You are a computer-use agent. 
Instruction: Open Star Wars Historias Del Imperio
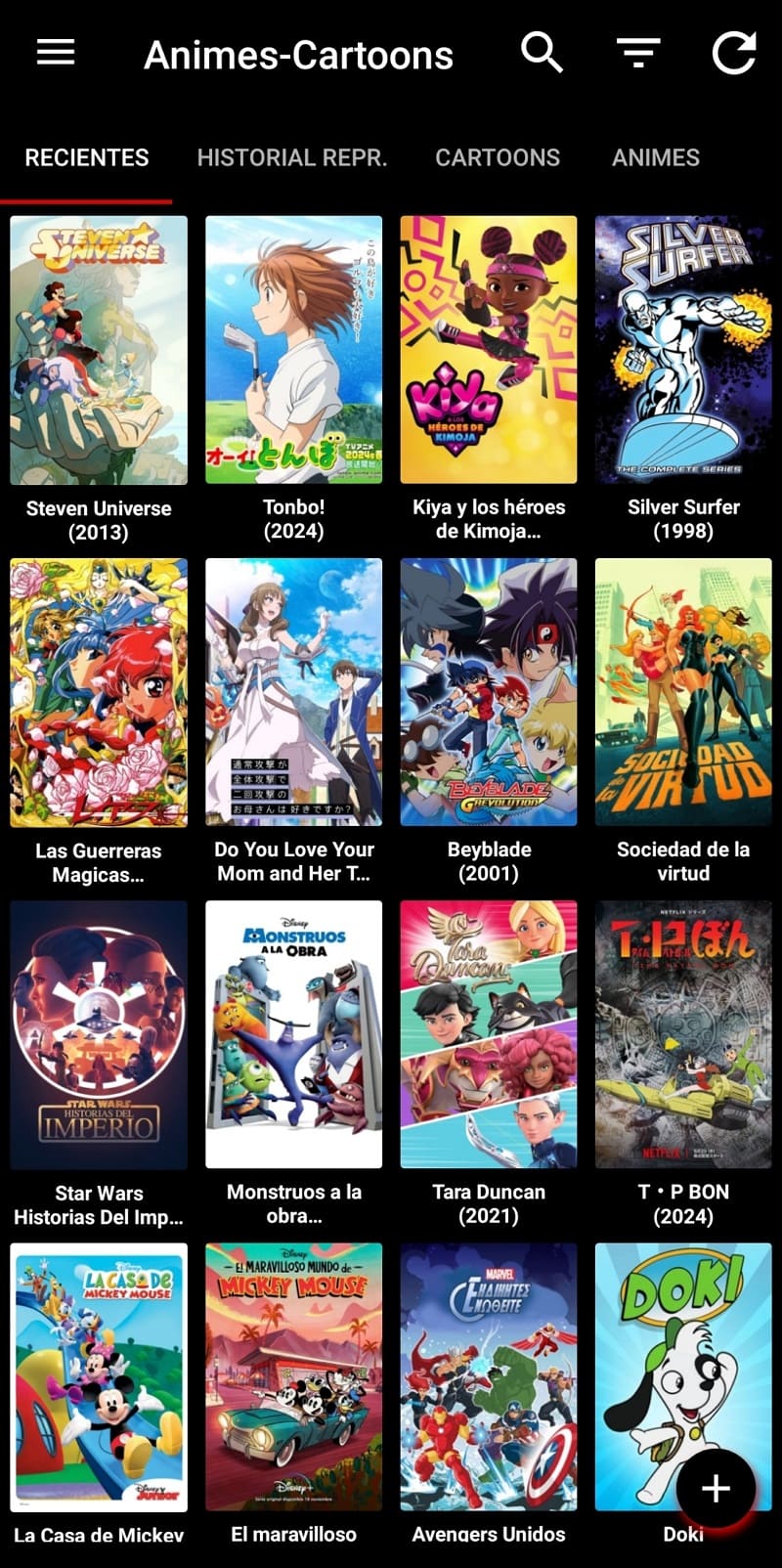point(98,1034)
